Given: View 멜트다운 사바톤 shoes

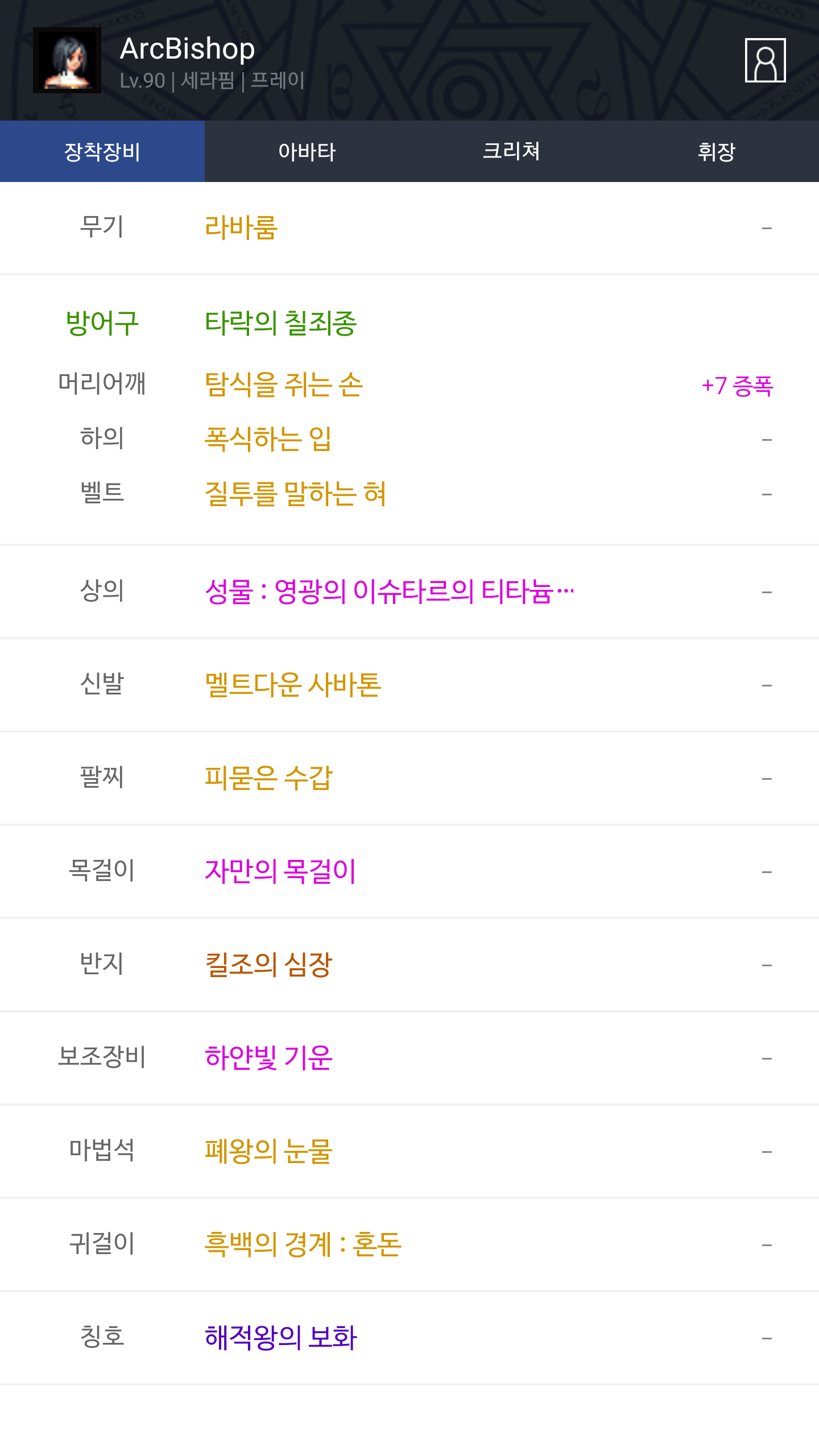Looking at the screenshot, I should pos(409,685).
